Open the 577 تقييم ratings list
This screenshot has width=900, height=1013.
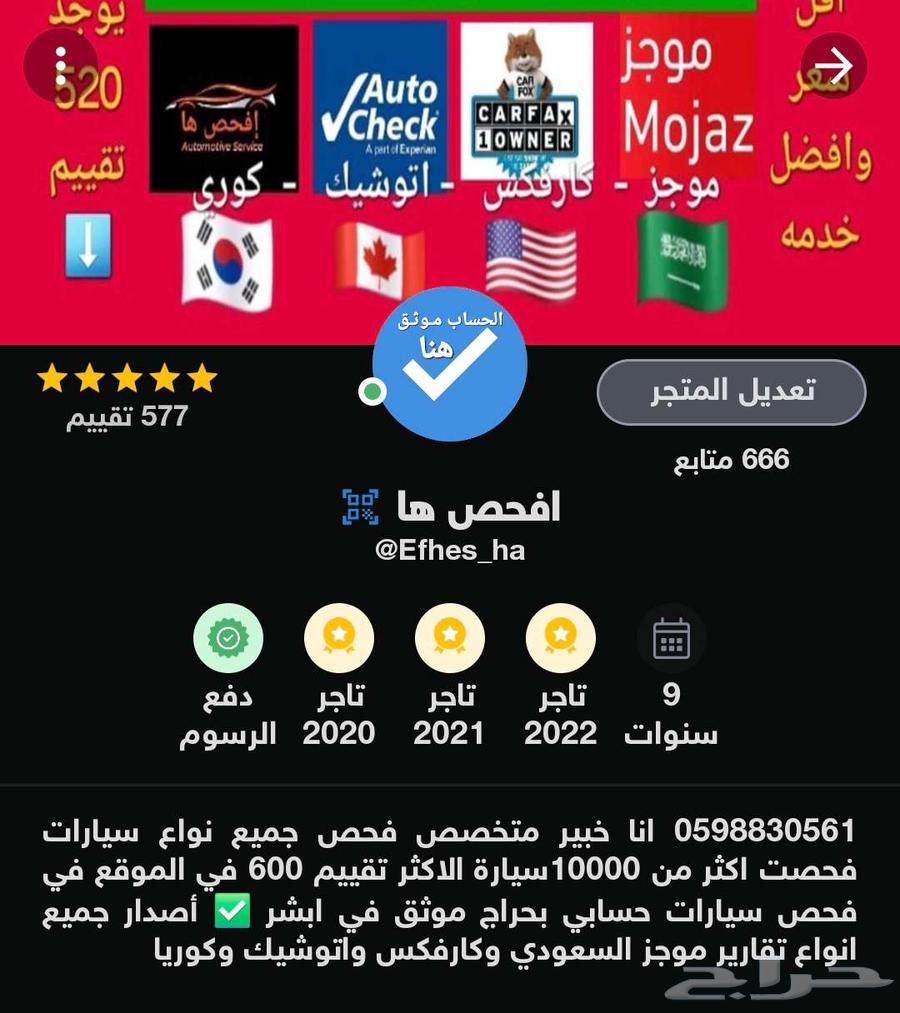pyautogui.click(x=125, y=415)
